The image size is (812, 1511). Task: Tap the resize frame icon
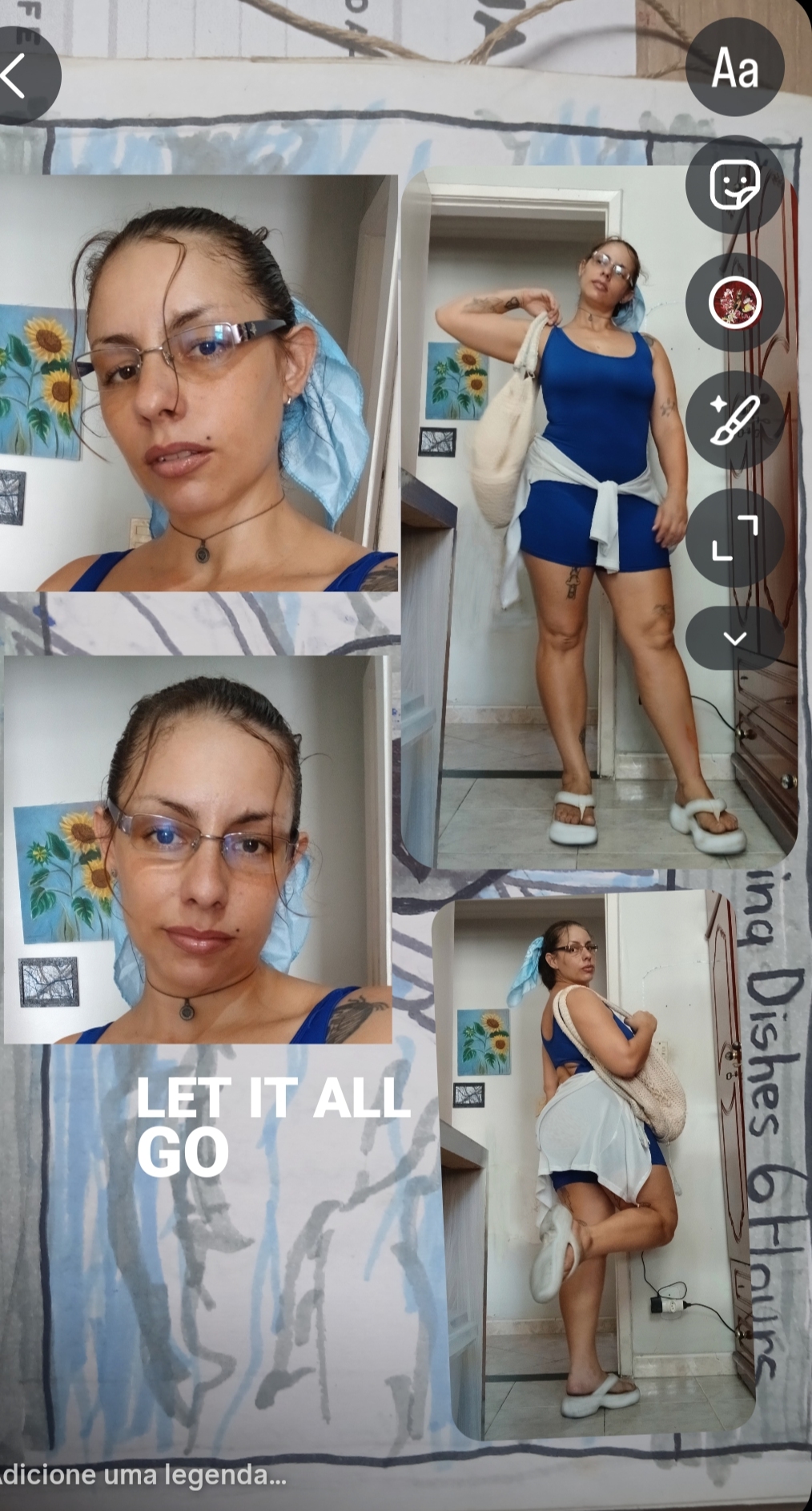point(734,538)
